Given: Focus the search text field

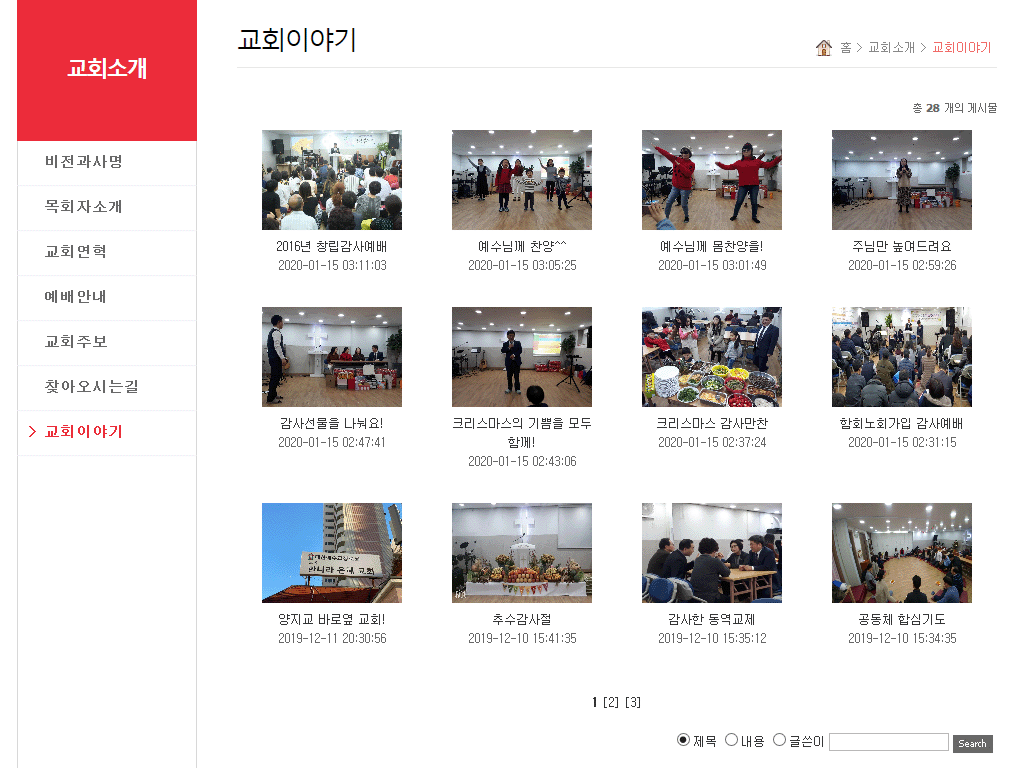Looking at the screenshot, I should tap(888, 742).
